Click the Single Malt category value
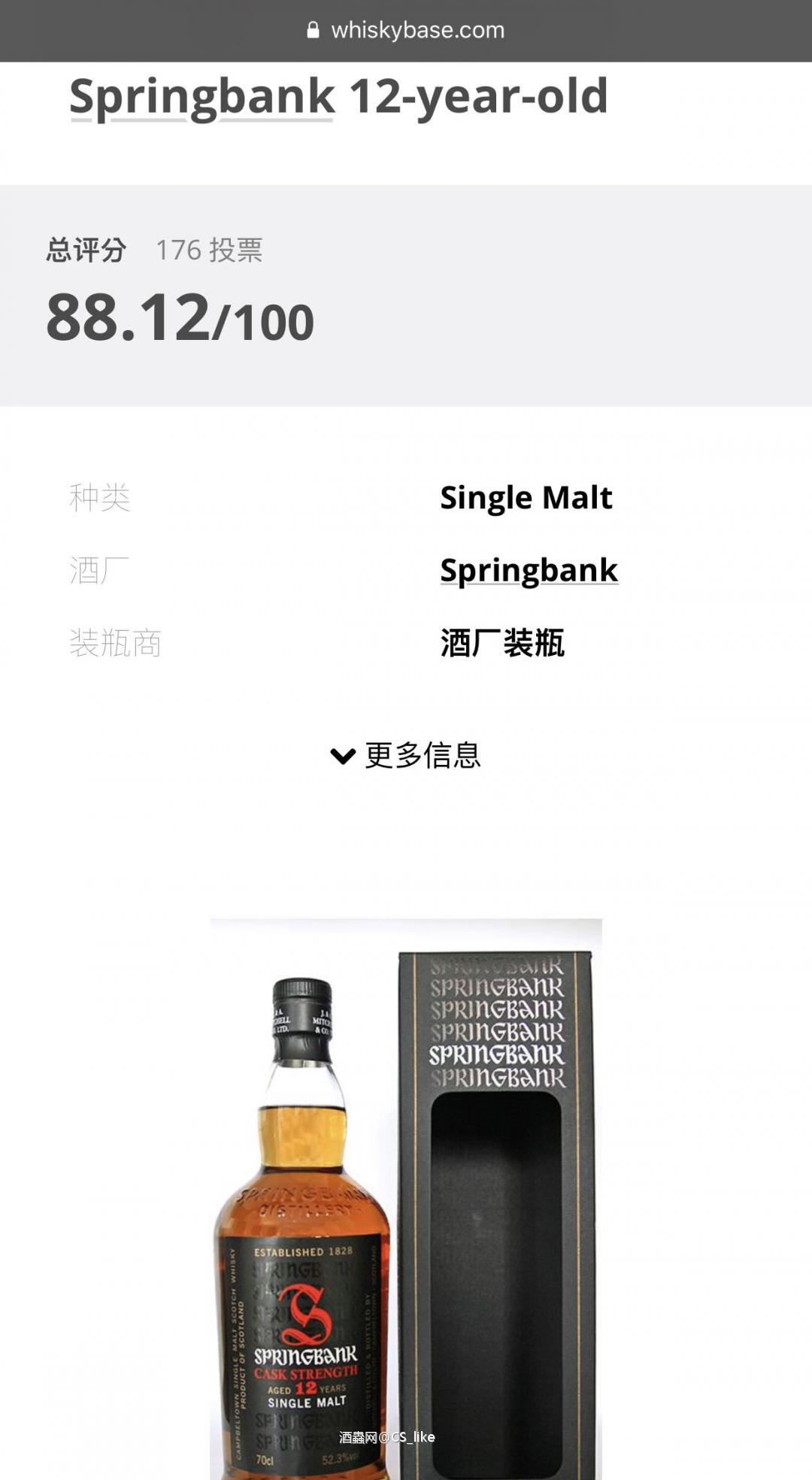812x1480 pixels. [x=526, y=497]
